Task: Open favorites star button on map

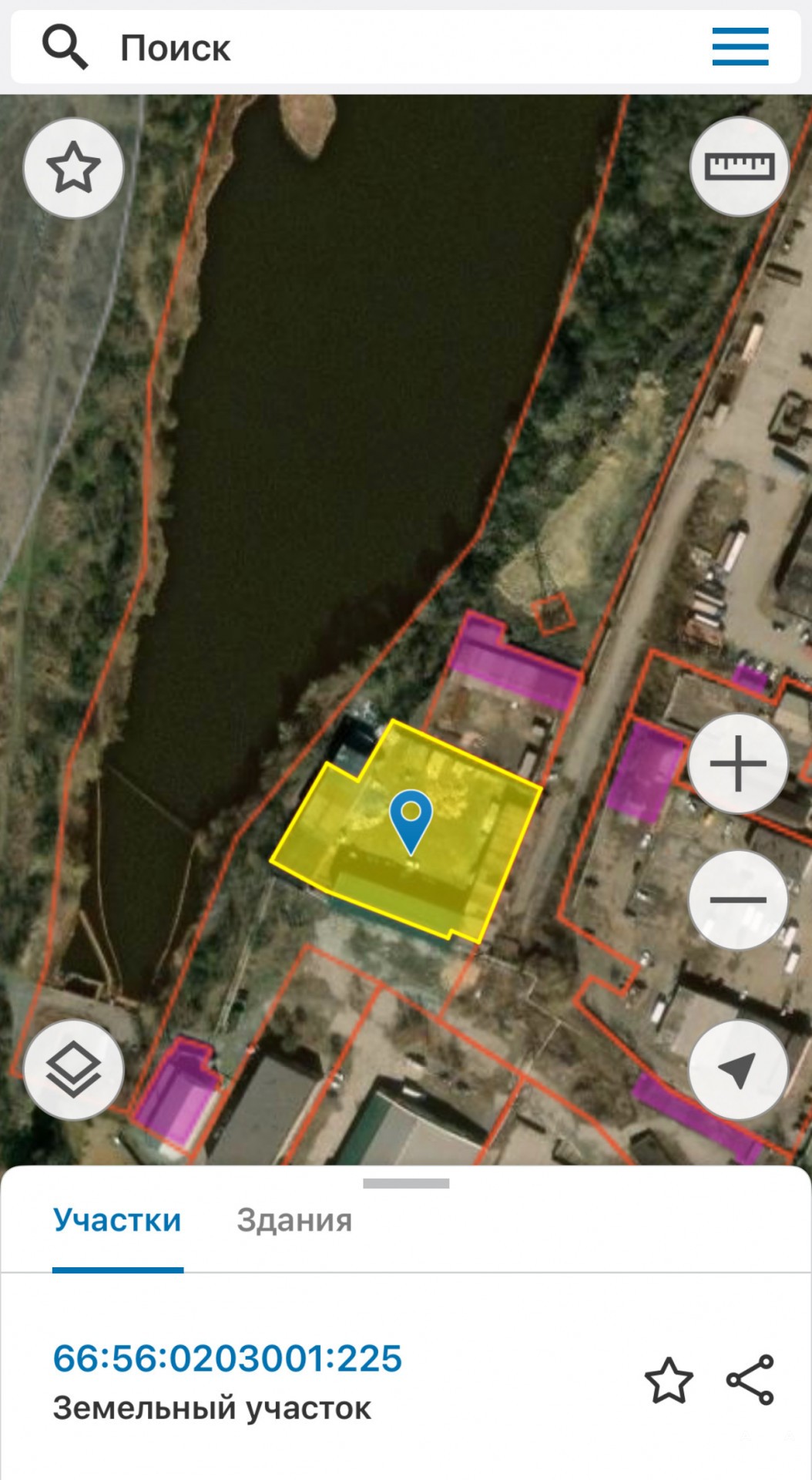Action: pos(74,168)
